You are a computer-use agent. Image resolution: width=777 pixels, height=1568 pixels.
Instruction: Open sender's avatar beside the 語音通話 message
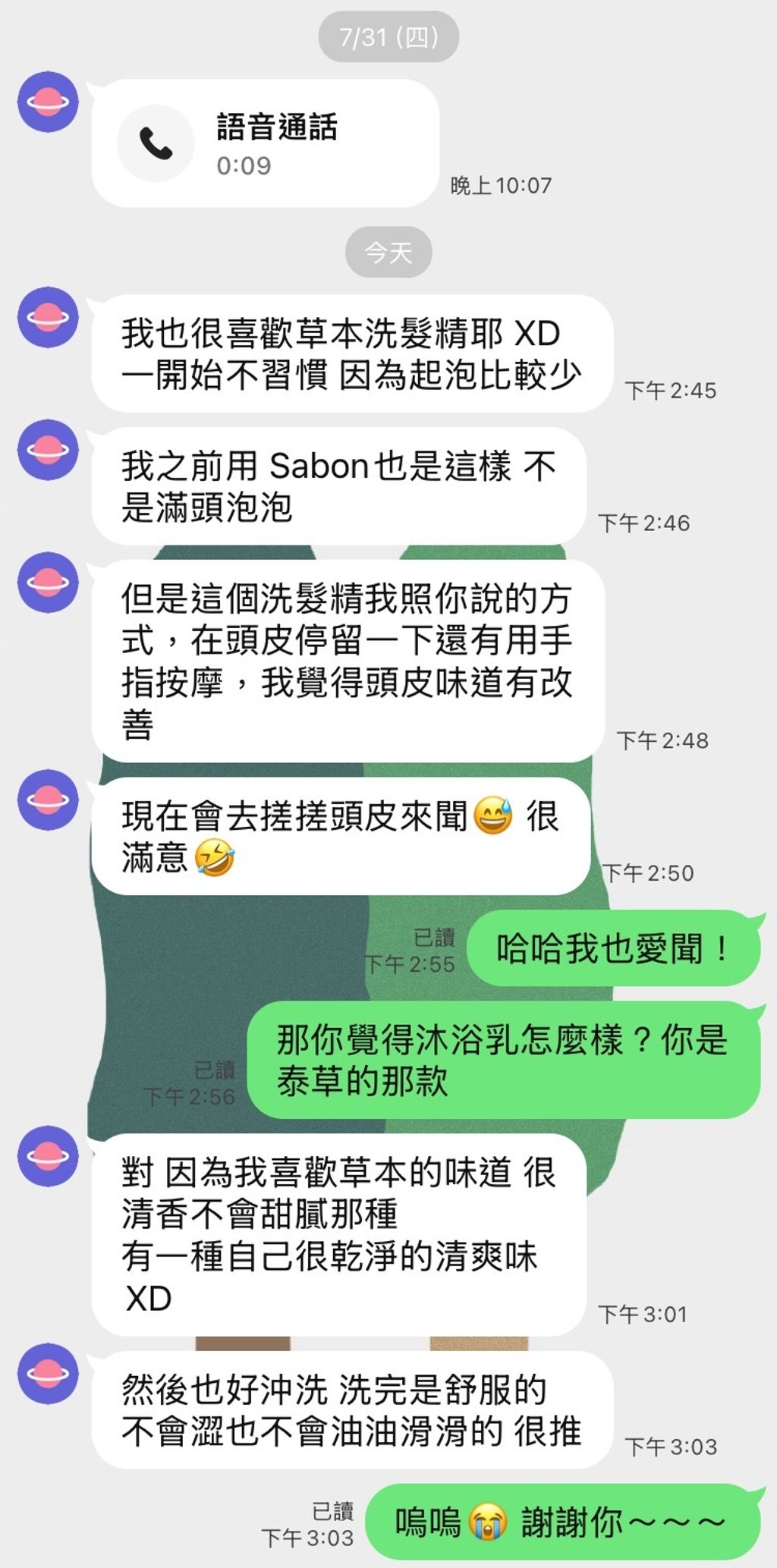point(48,102)
